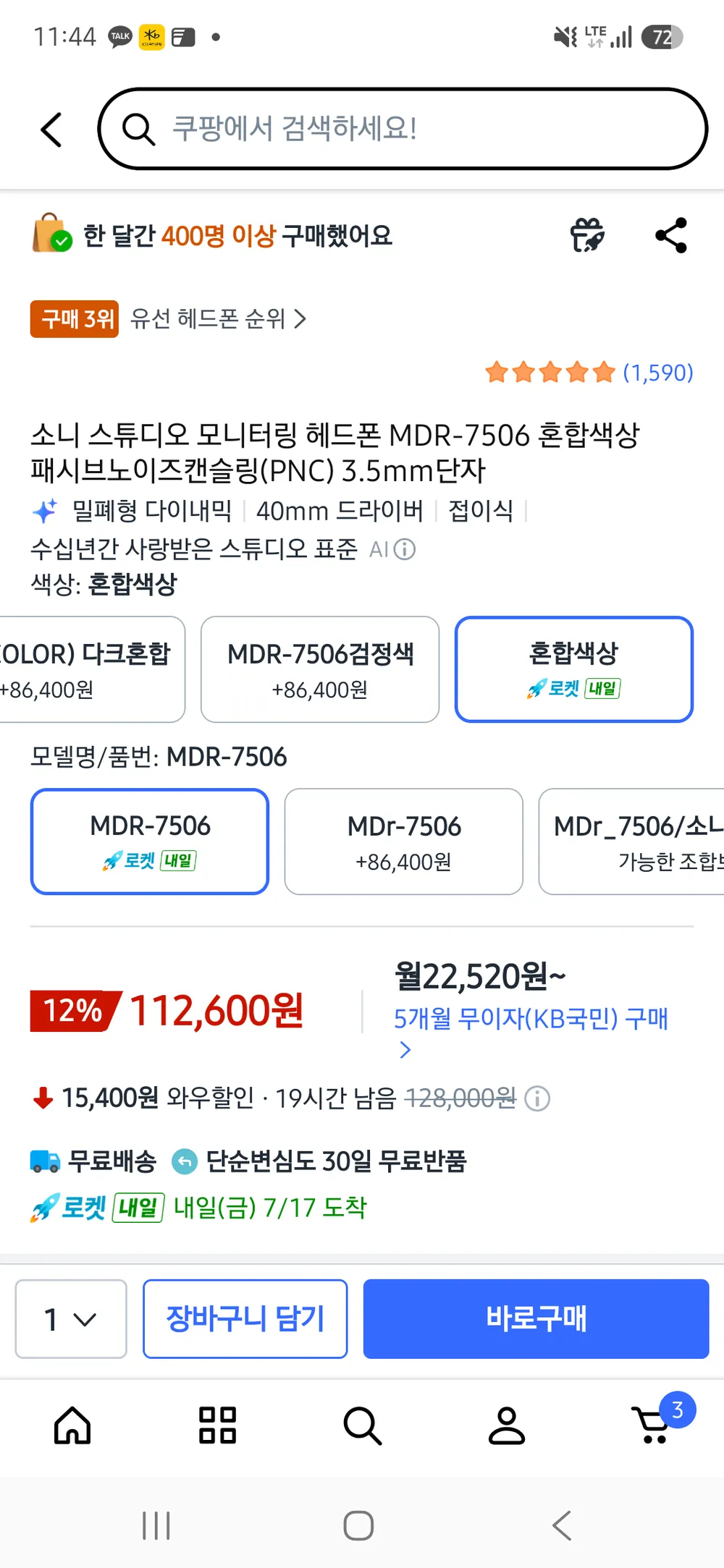Open the quantity dropdown

click(x=71, y=1318)
